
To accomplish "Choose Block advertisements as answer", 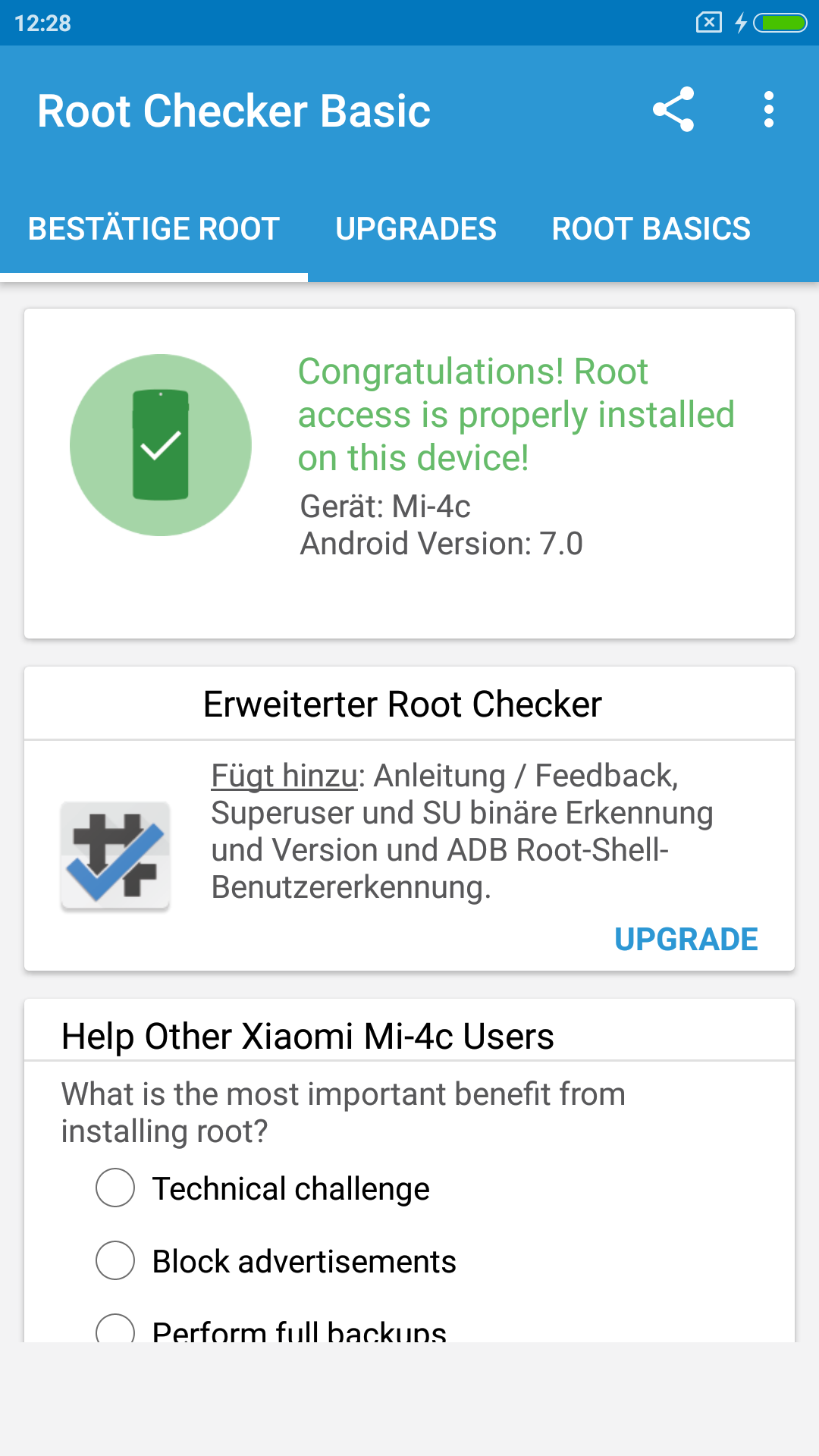I will pos(276,1261).
